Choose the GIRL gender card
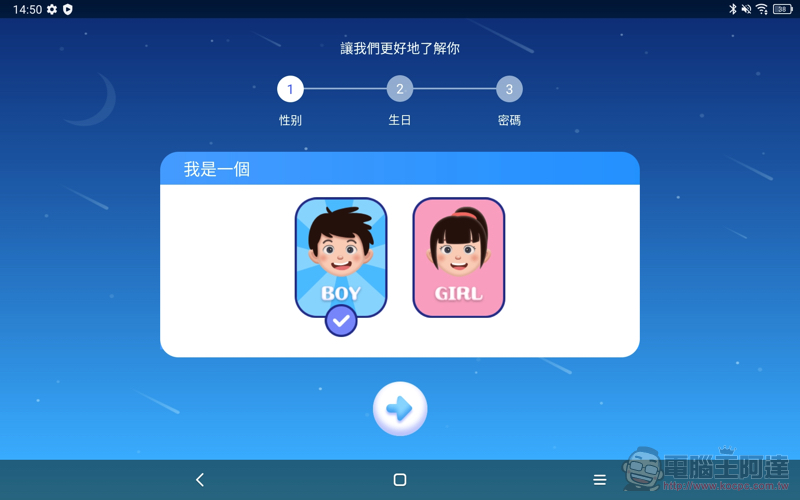Image resolution: width=800 pixels, height=500 pixels. (x=459, y=257)
